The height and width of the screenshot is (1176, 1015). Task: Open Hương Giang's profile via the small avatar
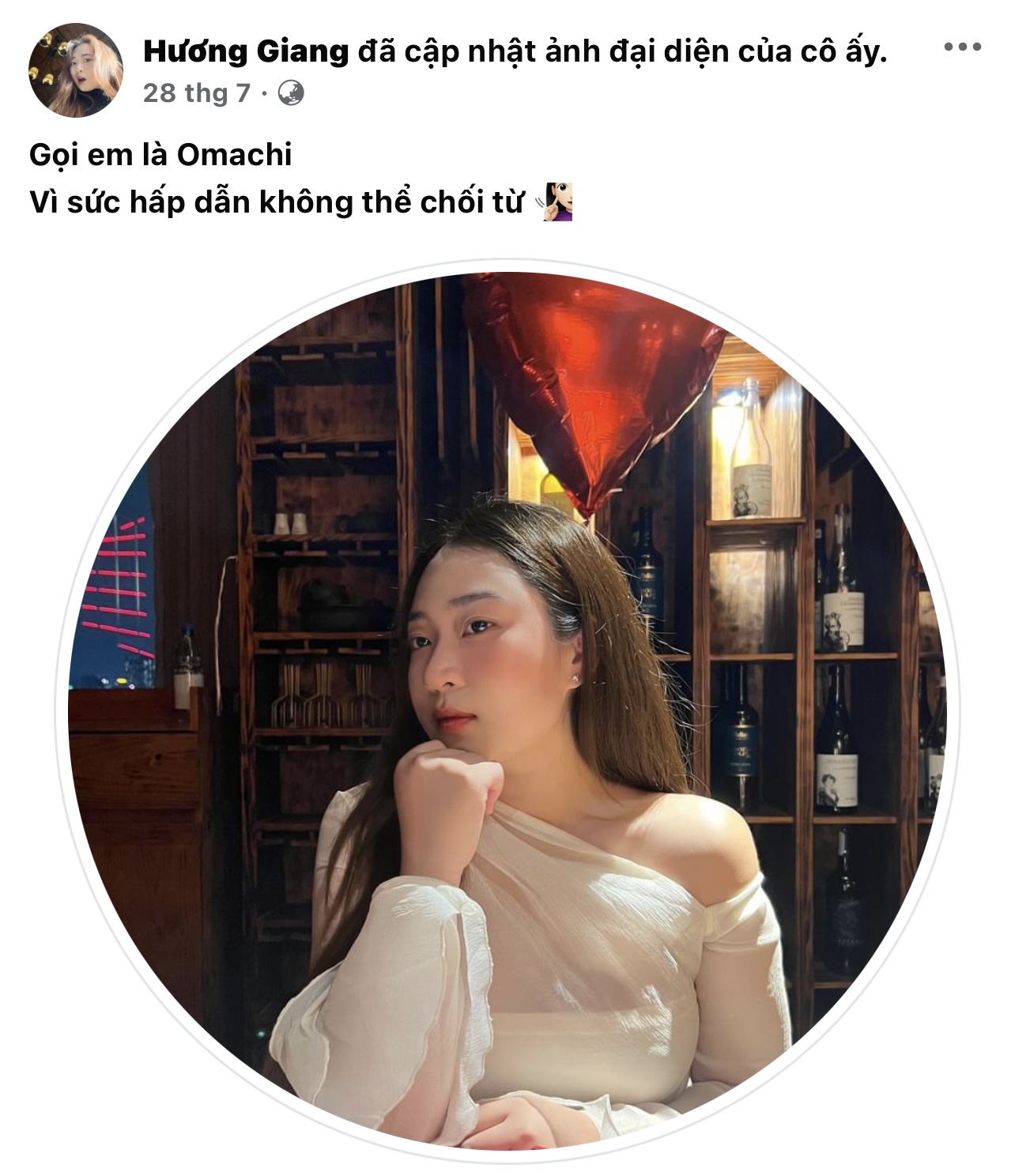click(x=76, y=70)
